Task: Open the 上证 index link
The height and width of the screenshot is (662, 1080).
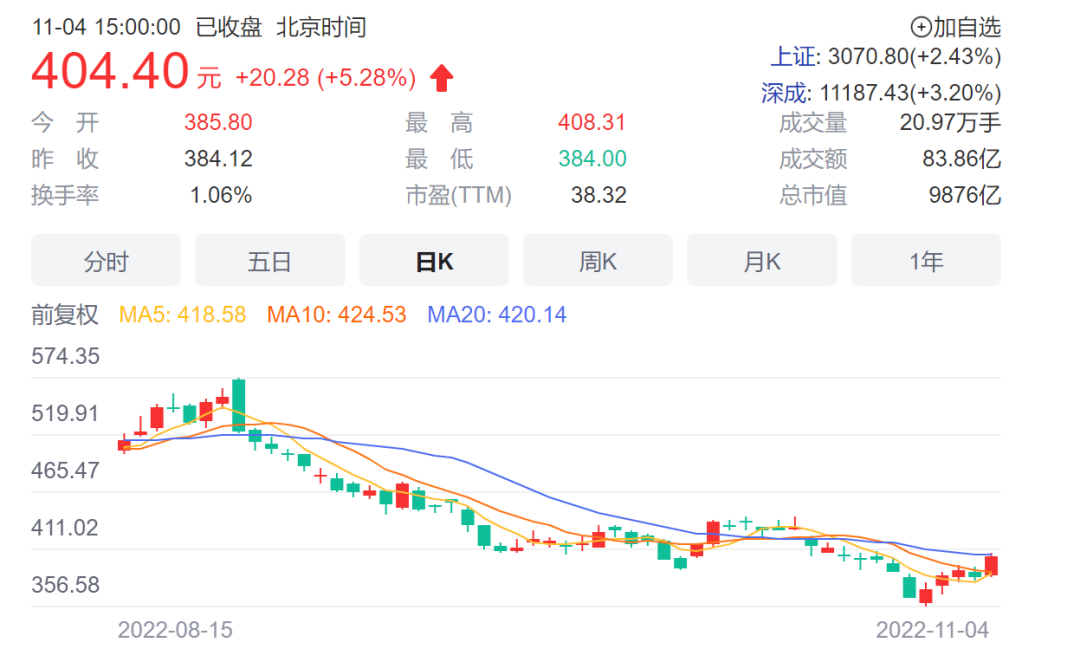Action: pyautogui.click(x=793, y=56)
